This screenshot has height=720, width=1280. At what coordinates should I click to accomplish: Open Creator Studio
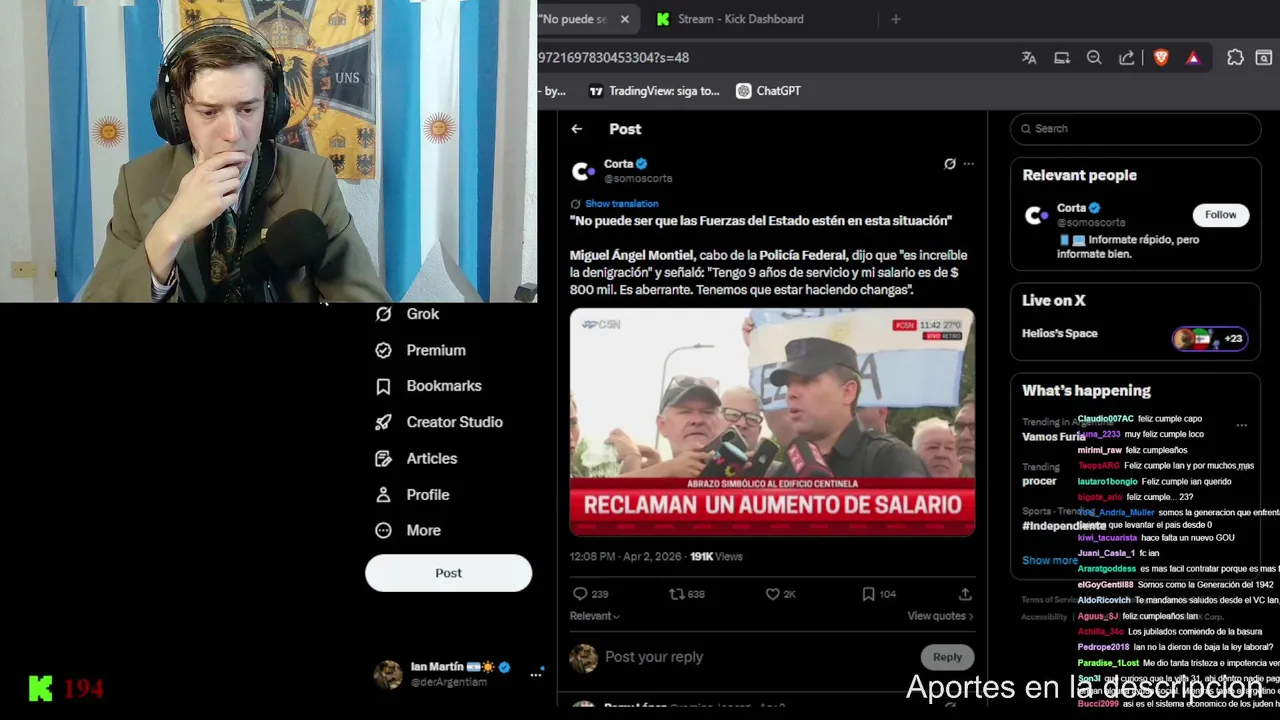(x=452, y=422)
